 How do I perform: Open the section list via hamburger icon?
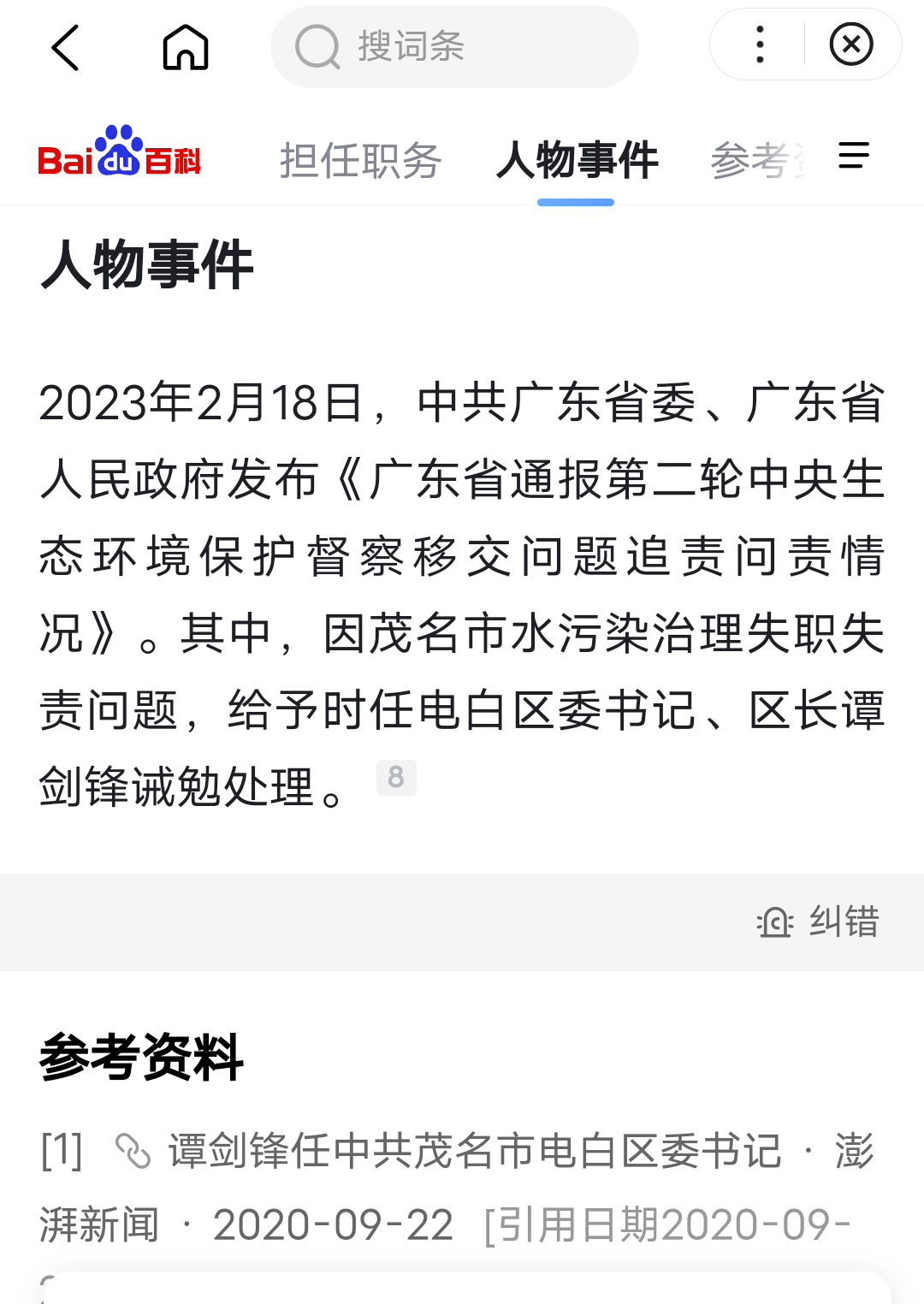point(853,157)
